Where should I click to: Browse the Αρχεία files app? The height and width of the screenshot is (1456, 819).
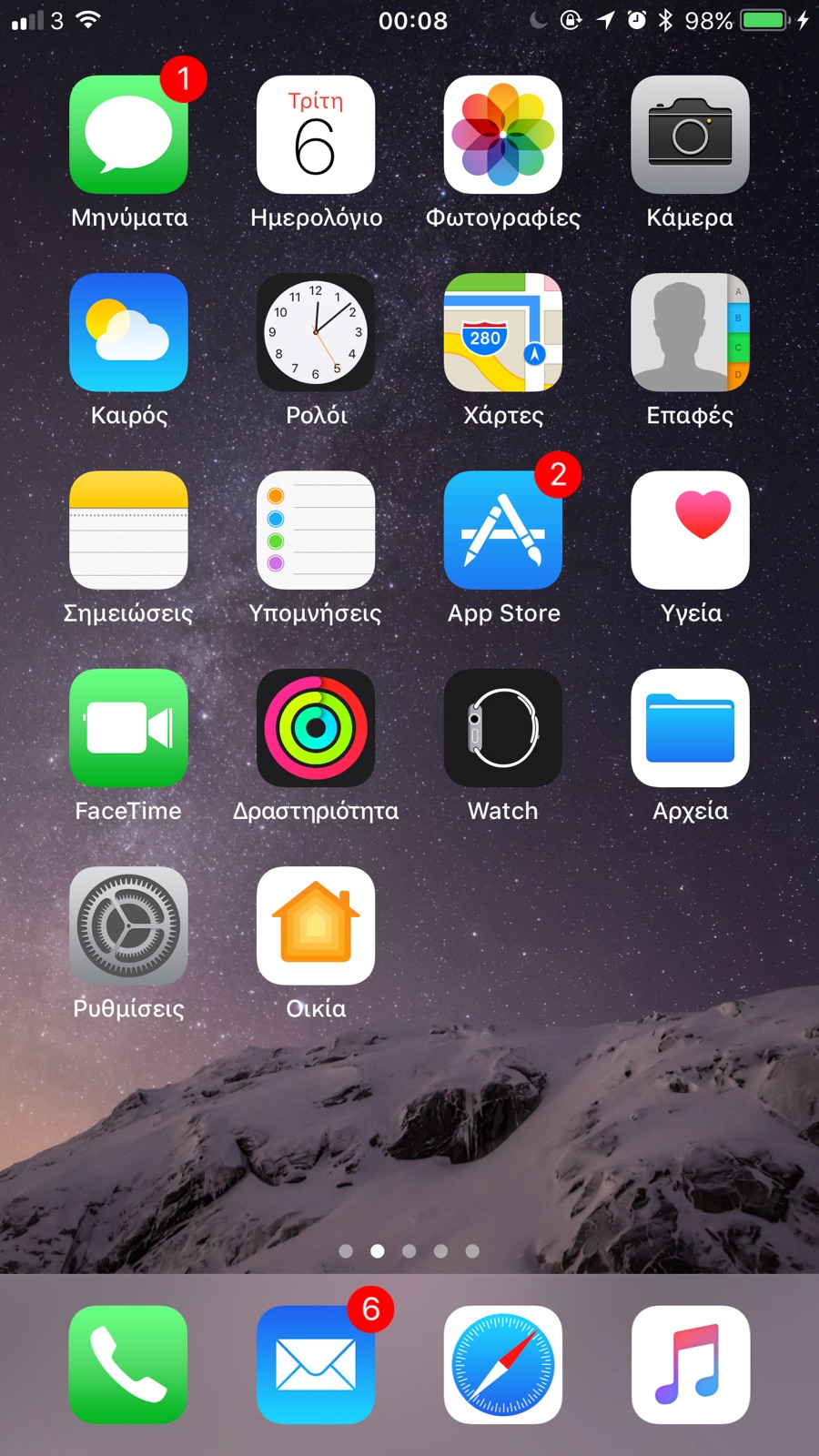tap(690, 728)
